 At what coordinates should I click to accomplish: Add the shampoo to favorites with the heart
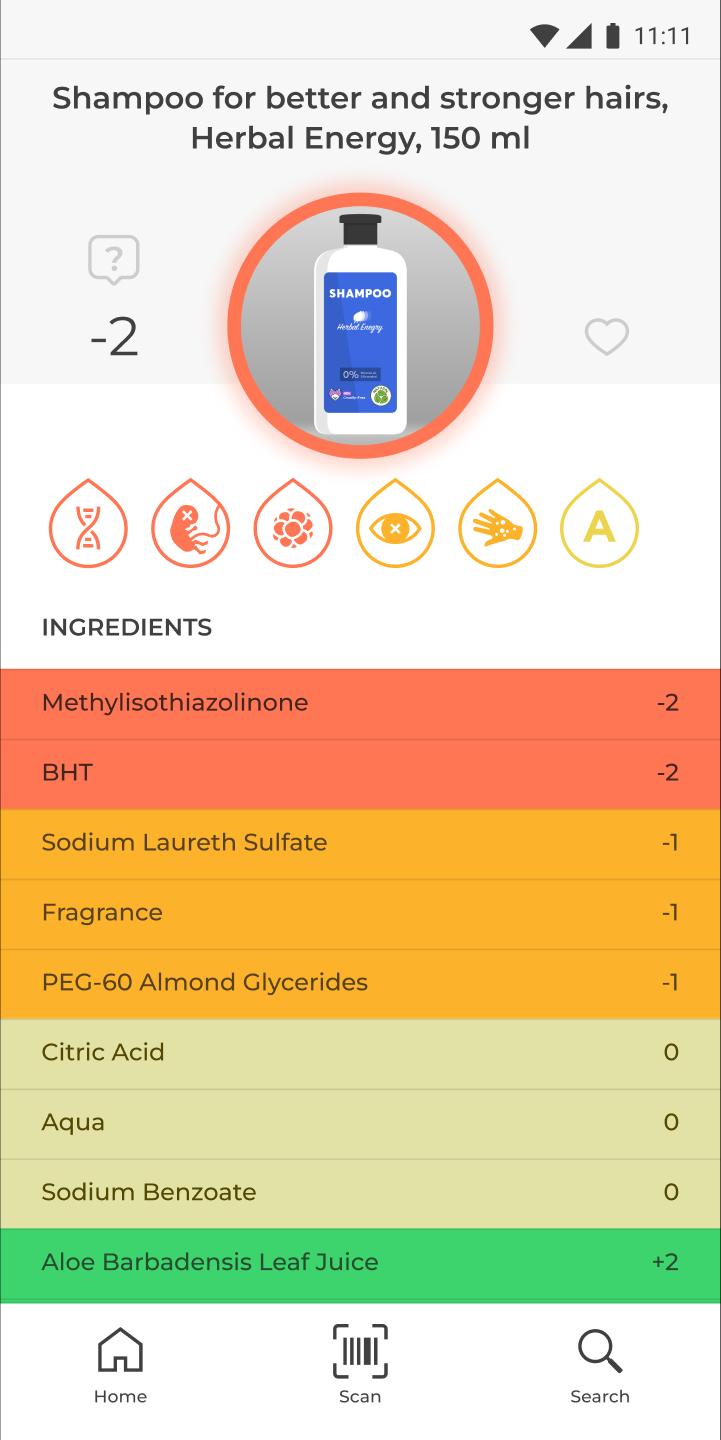pyautogui.click(x=607, y=337)
